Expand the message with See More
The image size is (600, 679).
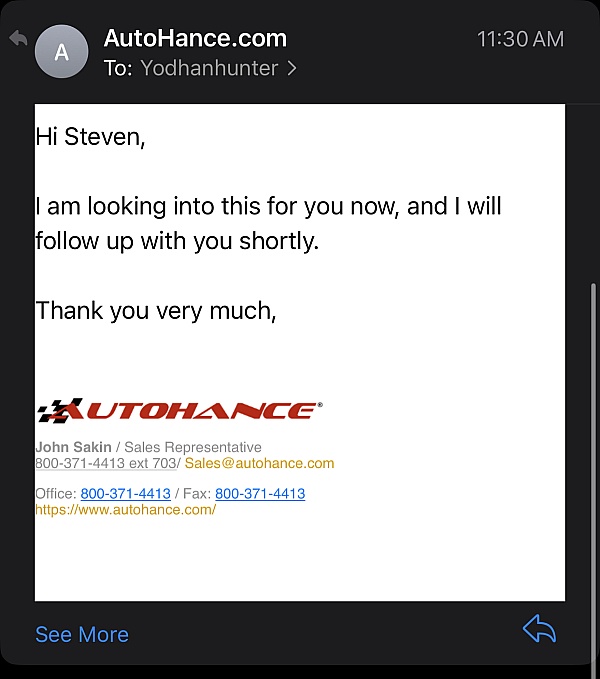coord(82,635)
